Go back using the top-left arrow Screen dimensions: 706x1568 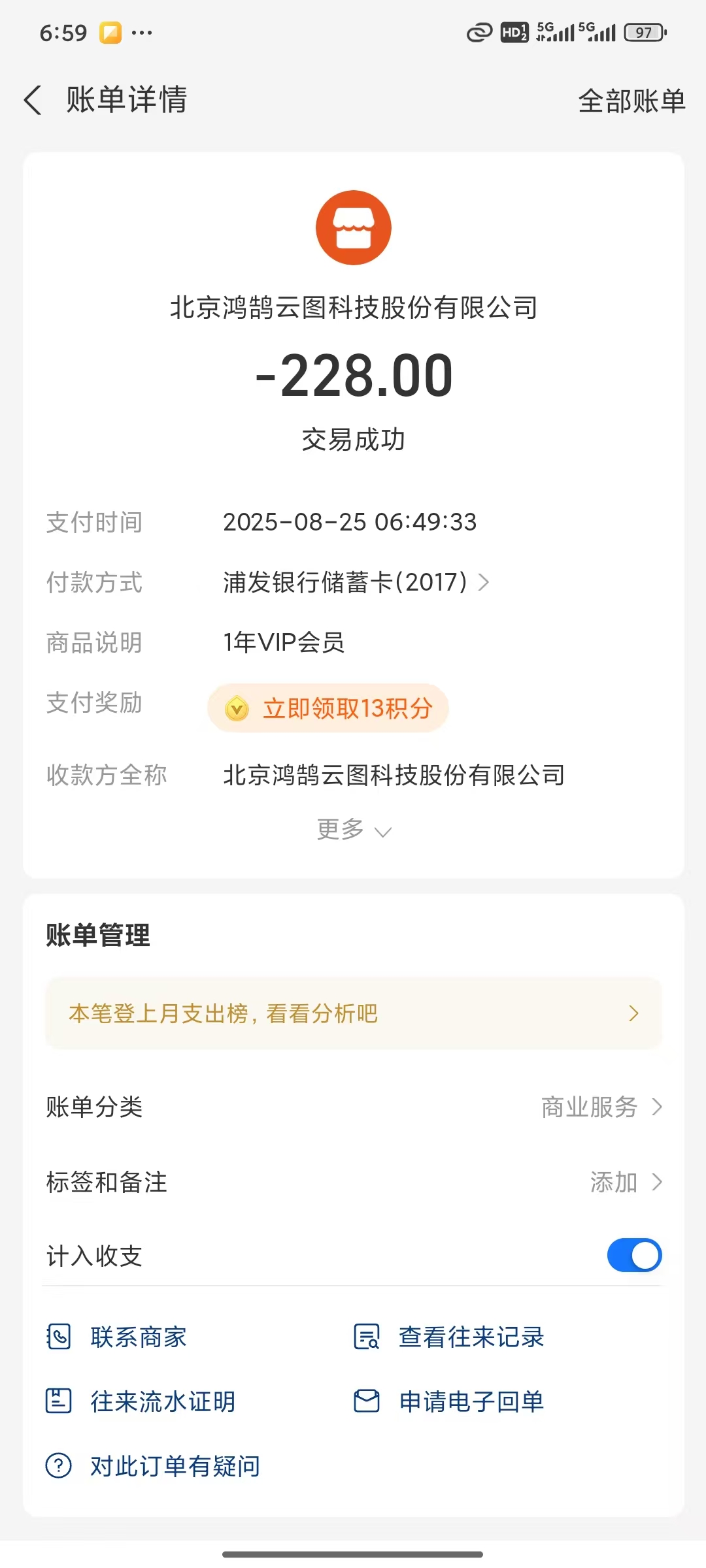point(33,101)
